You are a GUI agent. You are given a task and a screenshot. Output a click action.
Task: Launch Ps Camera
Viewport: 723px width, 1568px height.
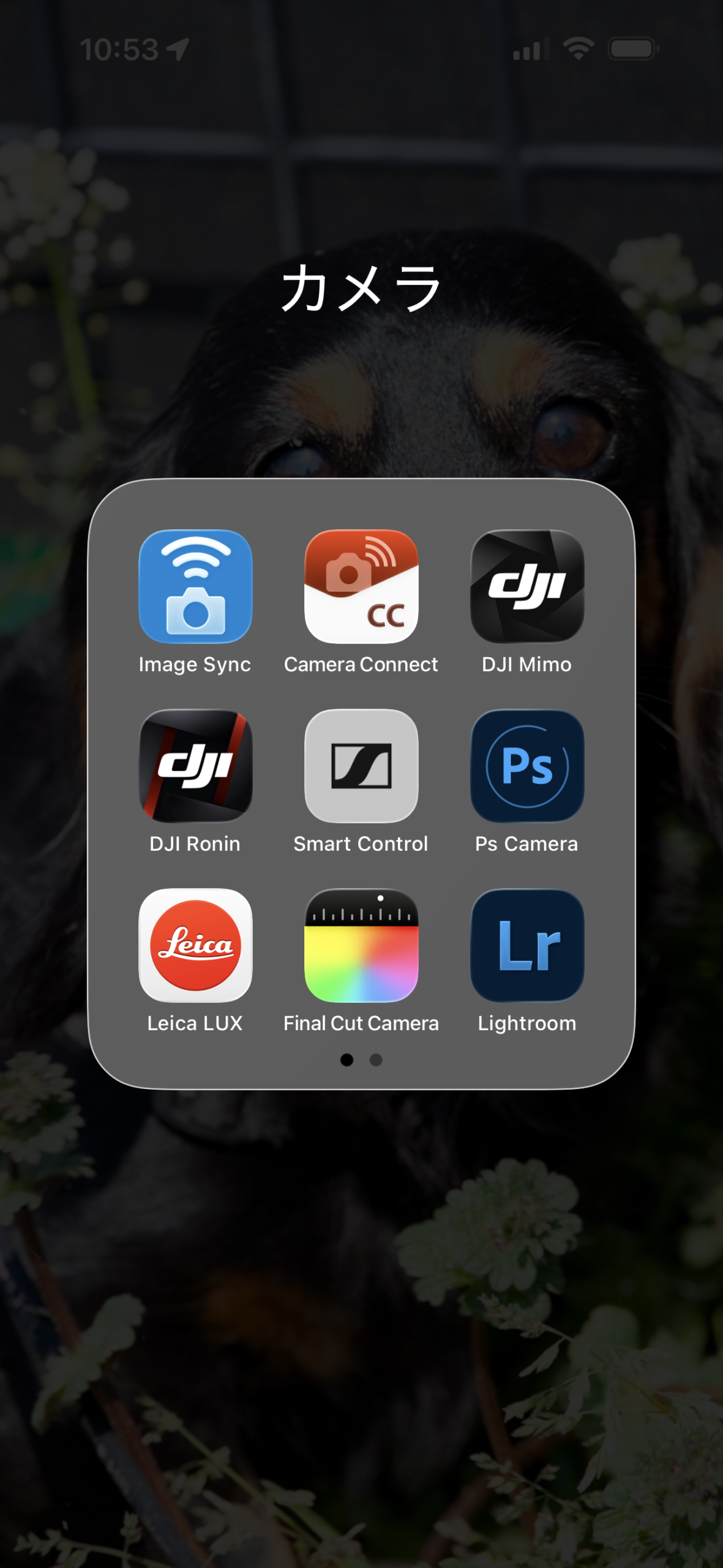526,766
